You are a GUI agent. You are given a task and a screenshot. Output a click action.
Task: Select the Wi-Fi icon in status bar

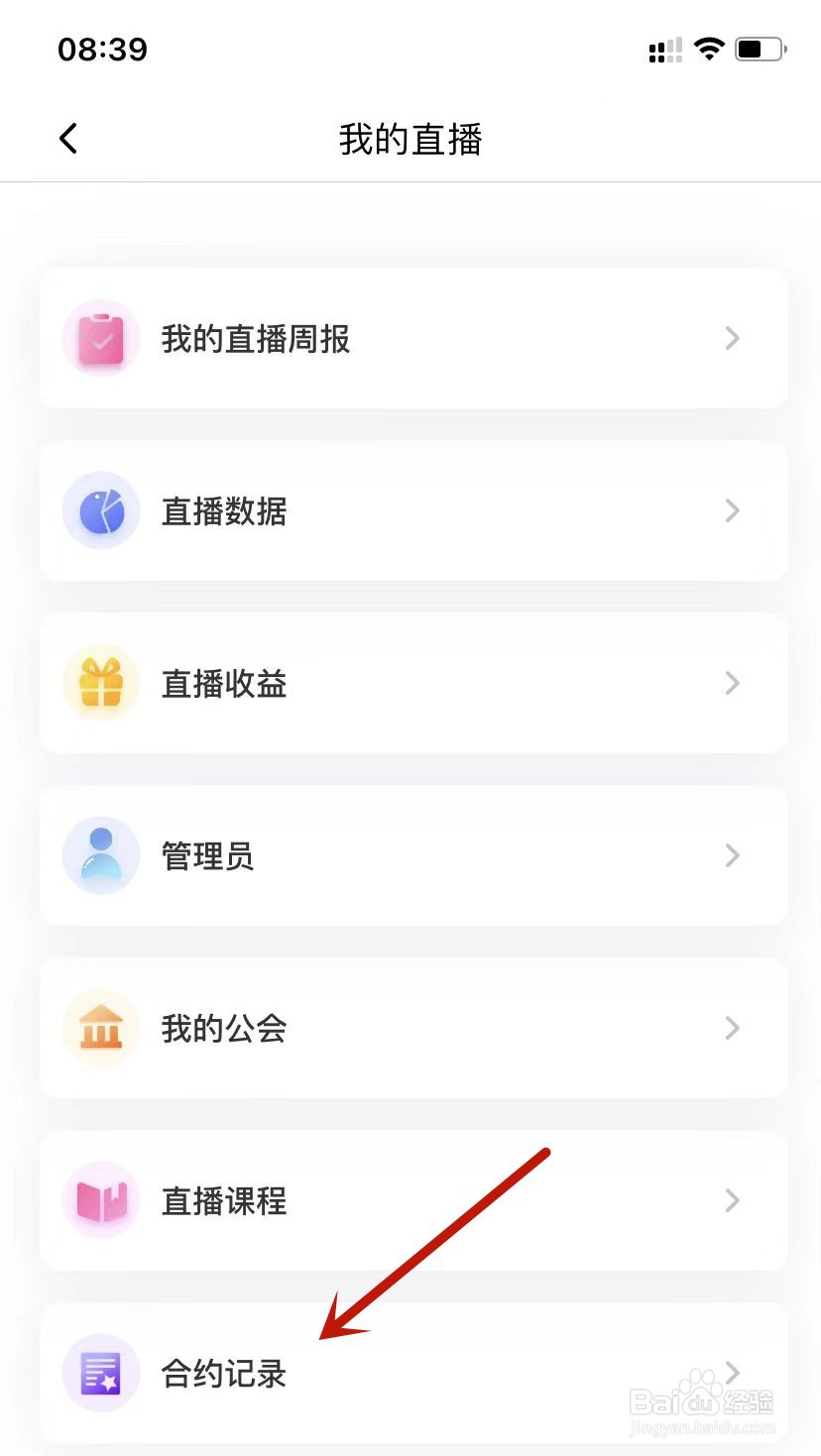click(x=709, y=49)
